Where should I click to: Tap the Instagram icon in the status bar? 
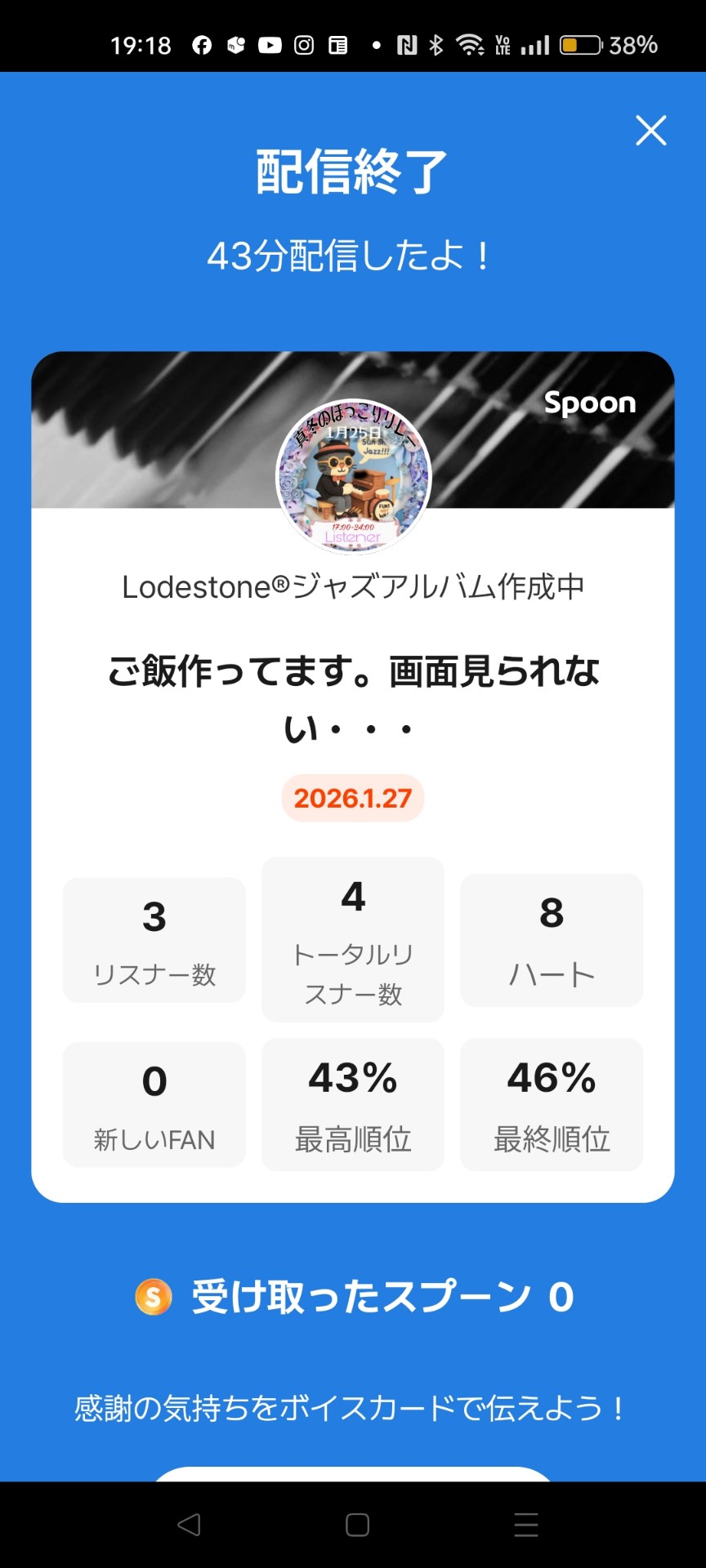click(x=302, y=45)
